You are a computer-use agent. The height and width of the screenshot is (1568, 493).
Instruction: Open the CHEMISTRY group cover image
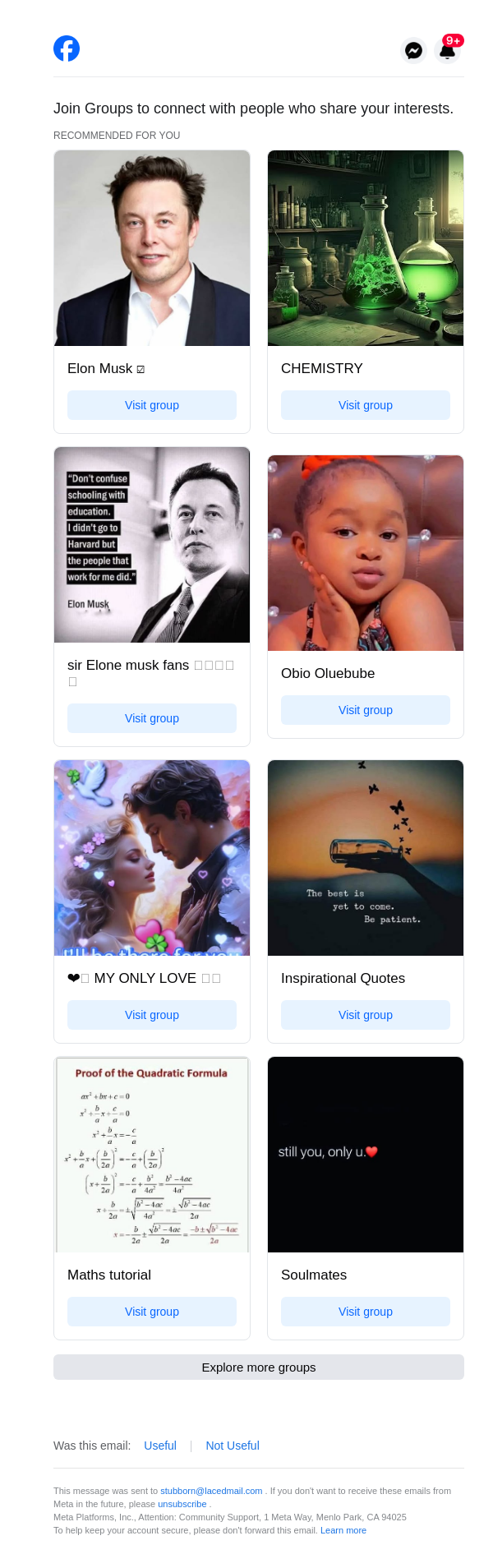tap(366, 248)
